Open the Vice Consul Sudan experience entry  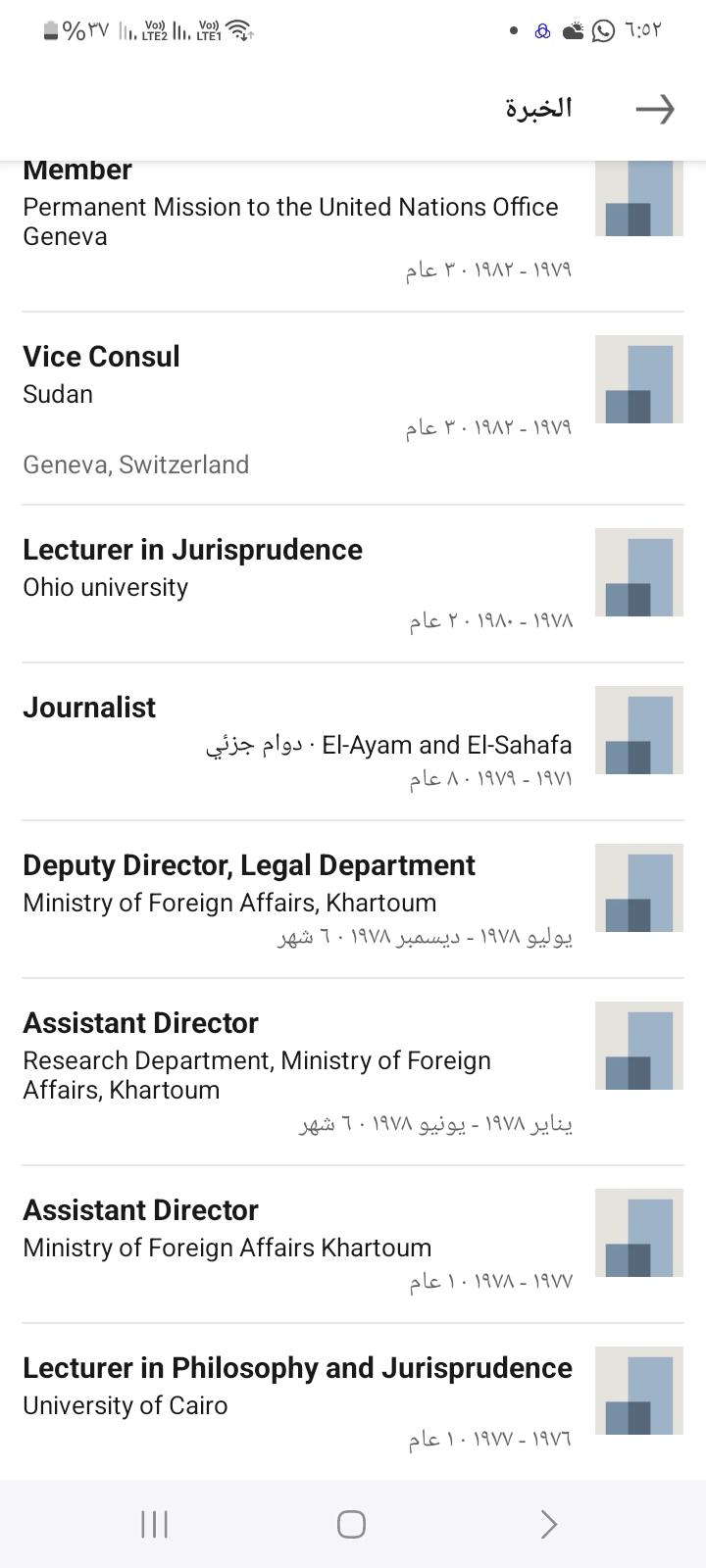(353, 409)
